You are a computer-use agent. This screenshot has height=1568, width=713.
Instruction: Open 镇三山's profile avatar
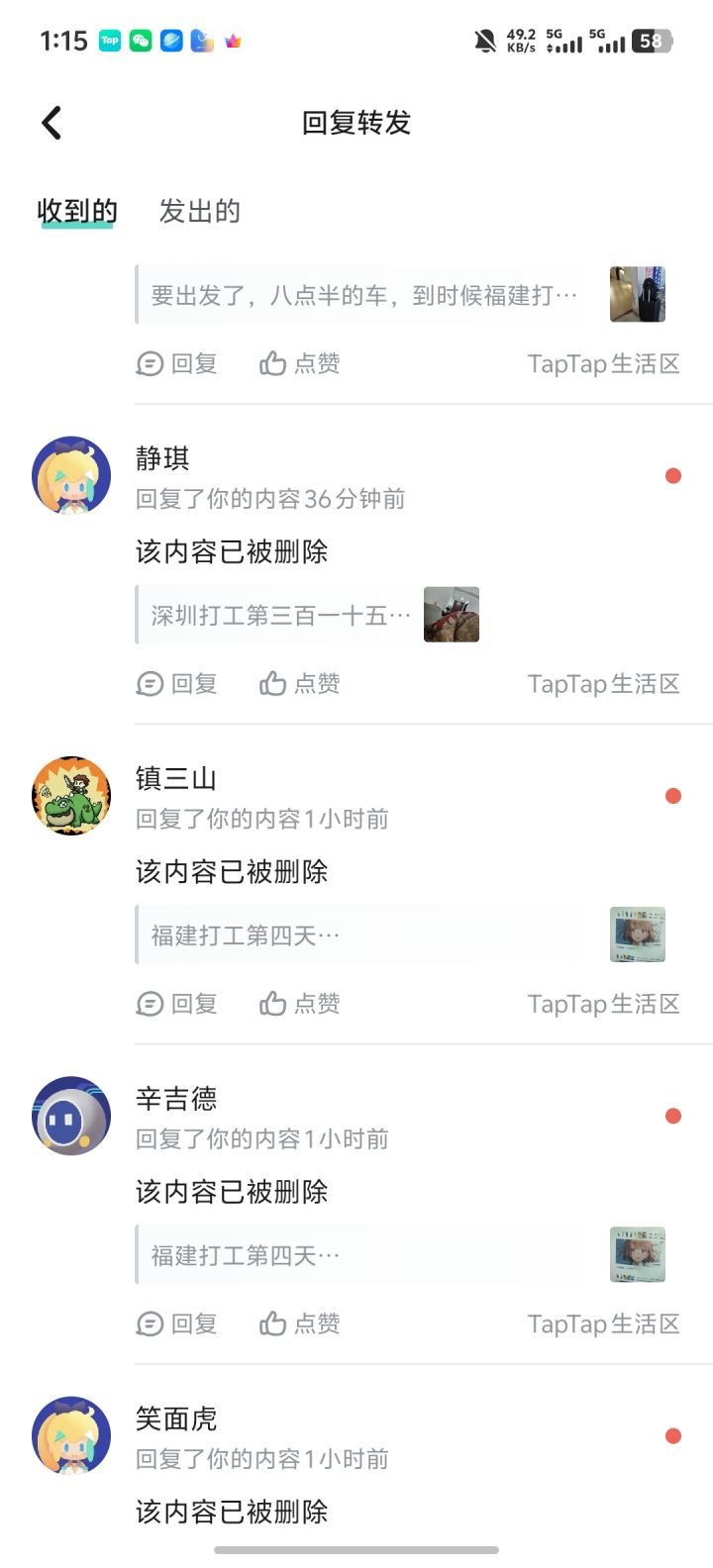70,795
